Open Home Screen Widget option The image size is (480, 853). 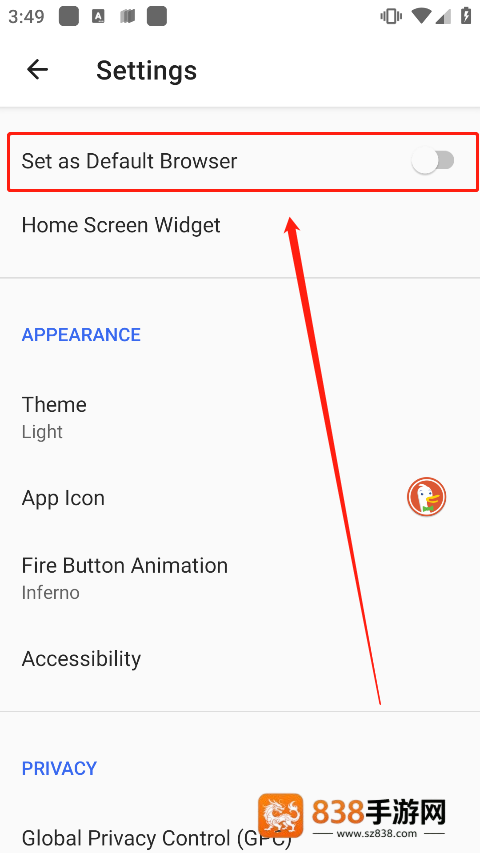(240, 225)
